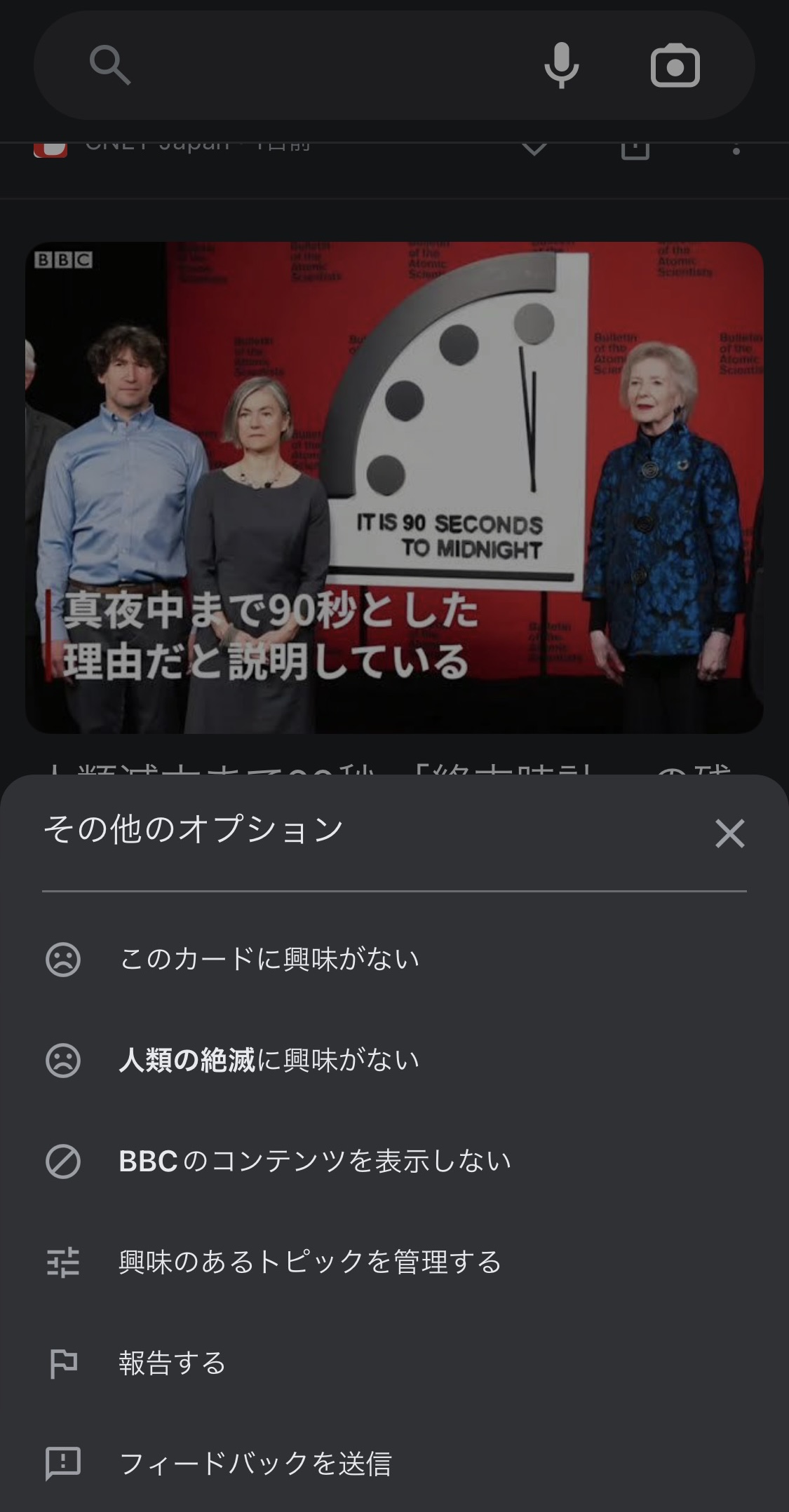
Task: Open 興味のあるトピックを管理する
Action: tap(310, 1262)
